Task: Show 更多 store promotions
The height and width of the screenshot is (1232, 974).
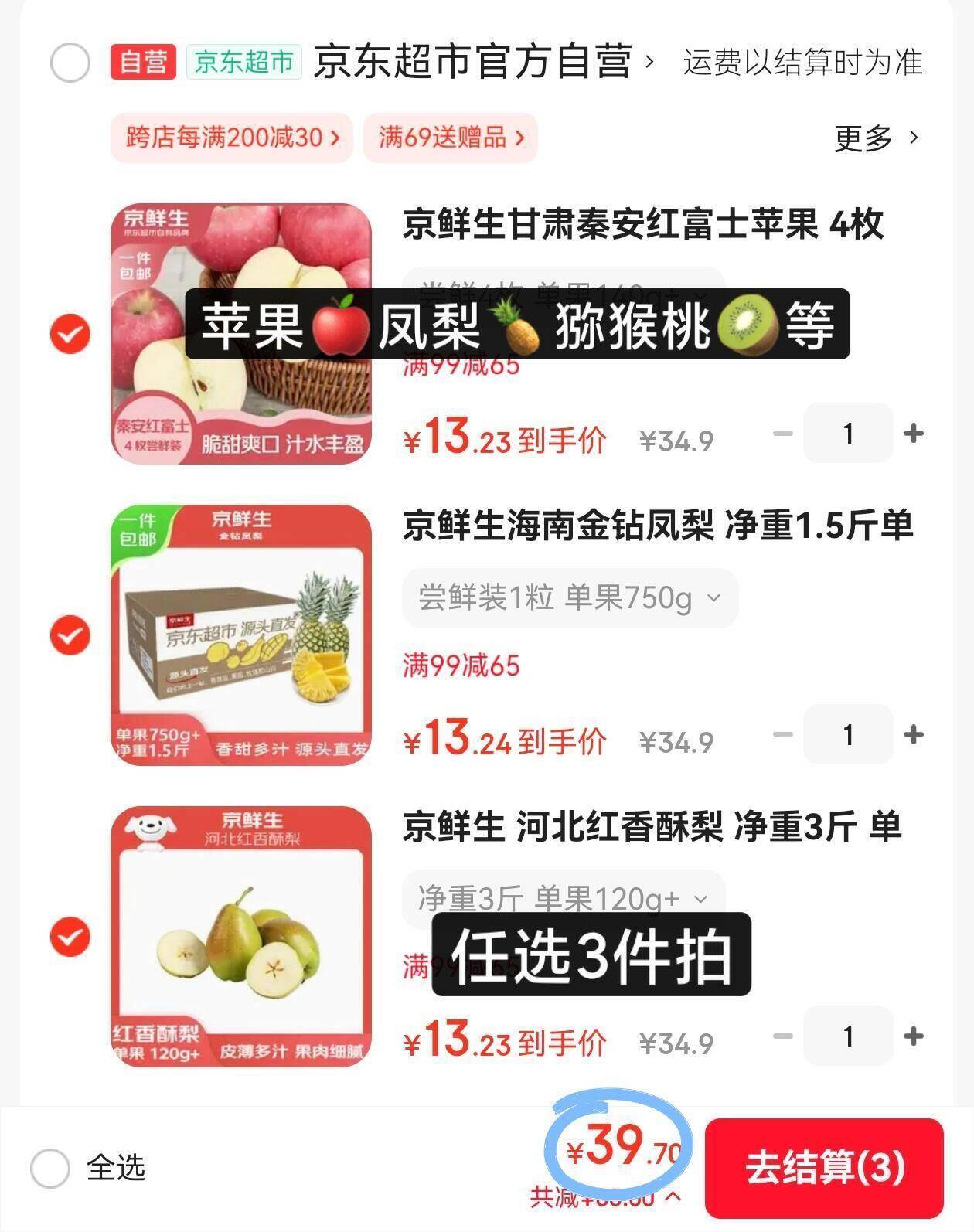Action: 877,138
